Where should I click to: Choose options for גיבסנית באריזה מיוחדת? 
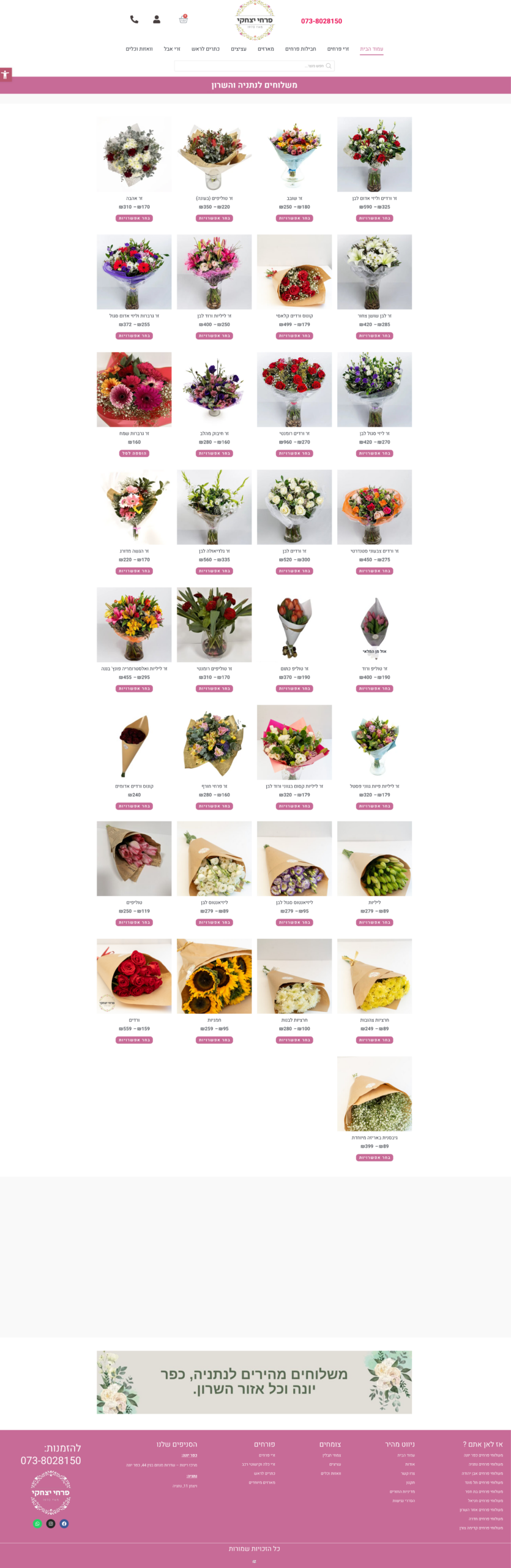[x=375, y=1158]
